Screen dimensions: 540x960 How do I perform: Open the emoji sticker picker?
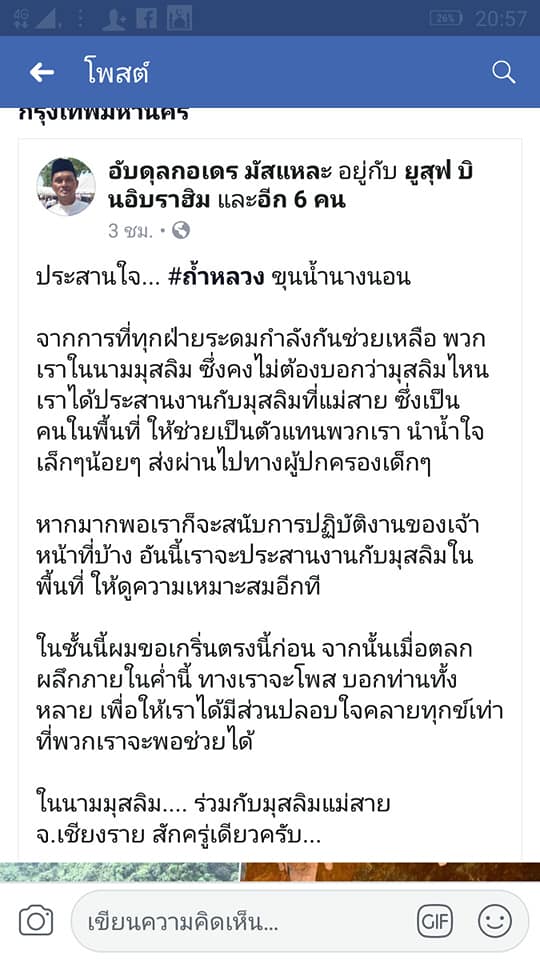pyautogui.click(x=495, y=921)
